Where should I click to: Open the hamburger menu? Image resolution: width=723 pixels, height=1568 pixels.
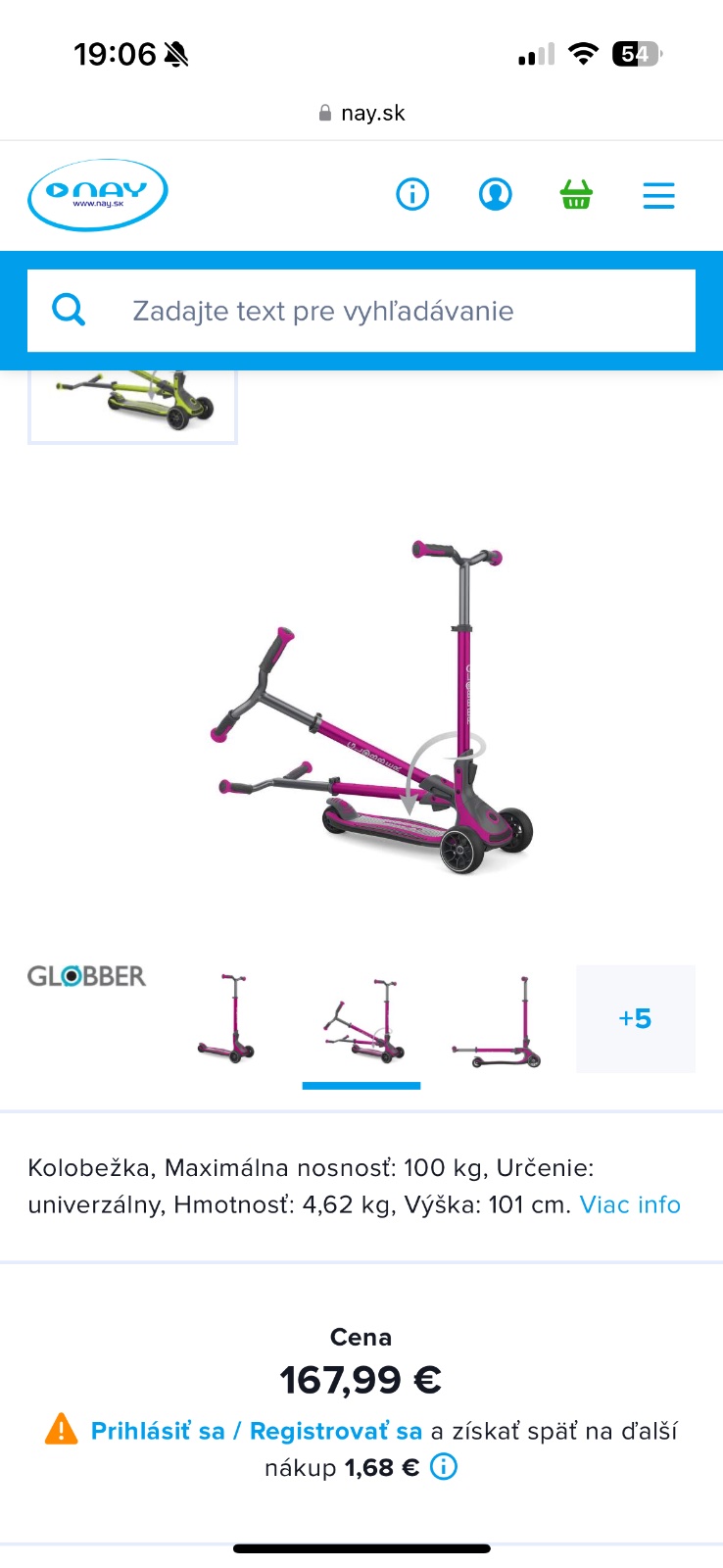(658, 195)
